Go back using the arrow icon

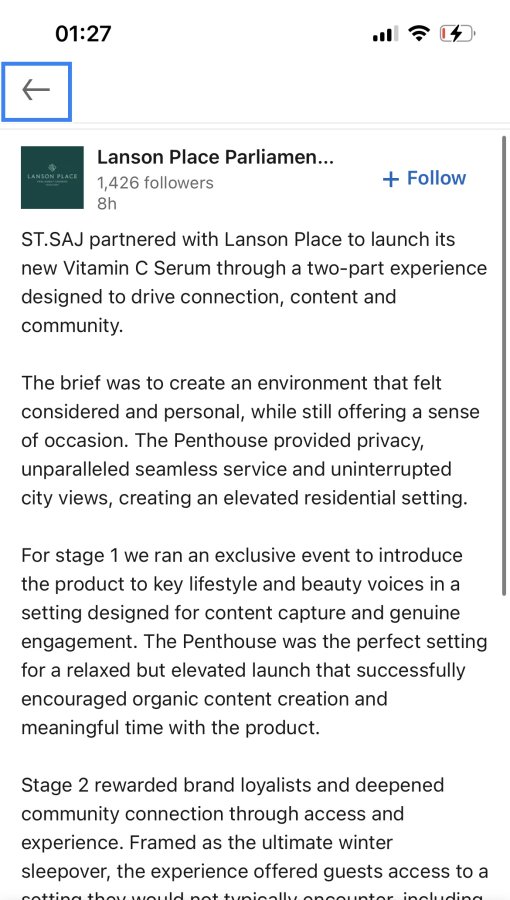36,91
